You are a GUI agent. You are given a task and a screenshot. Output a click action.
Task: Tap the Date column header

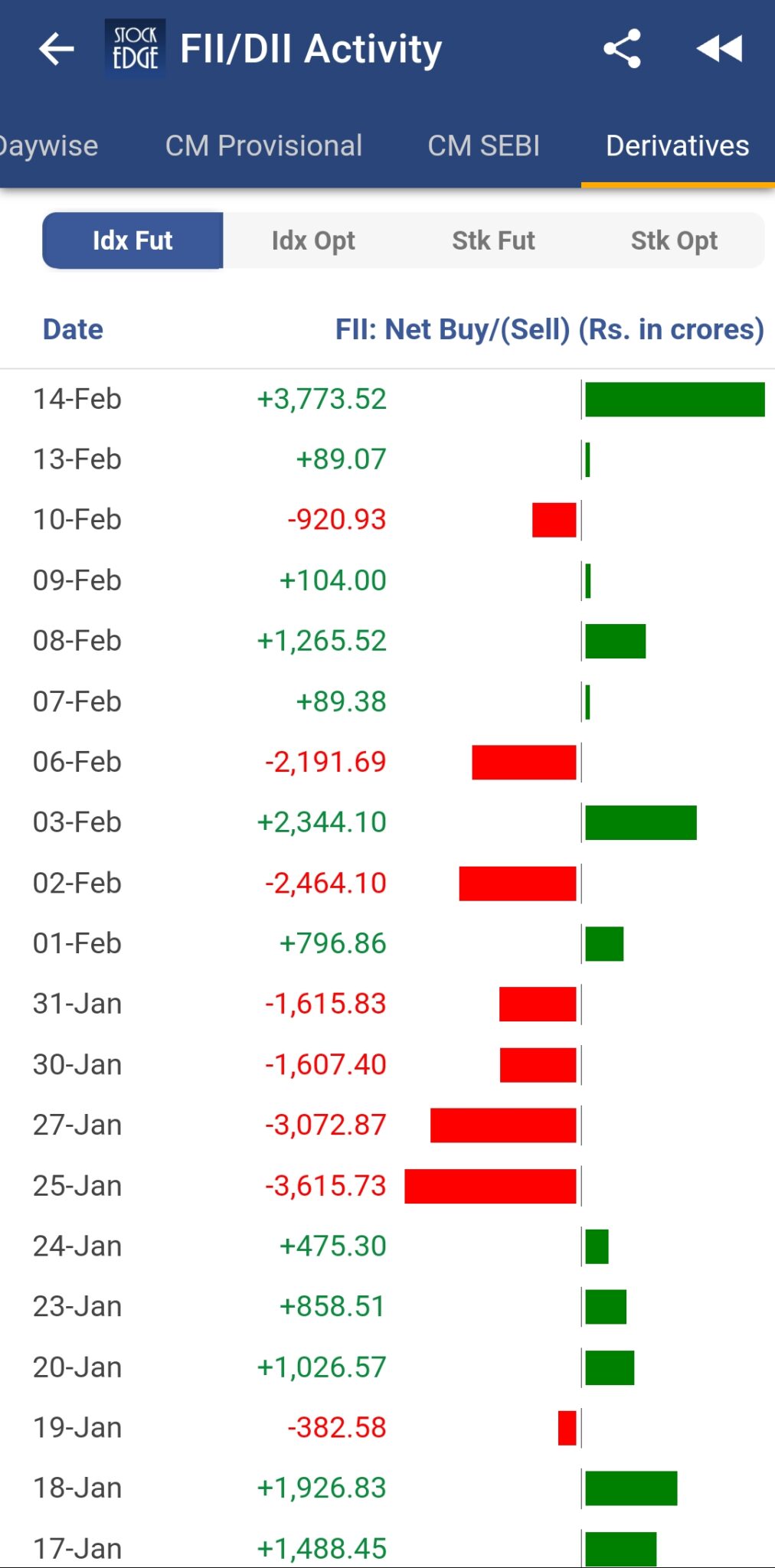(72, 329)
